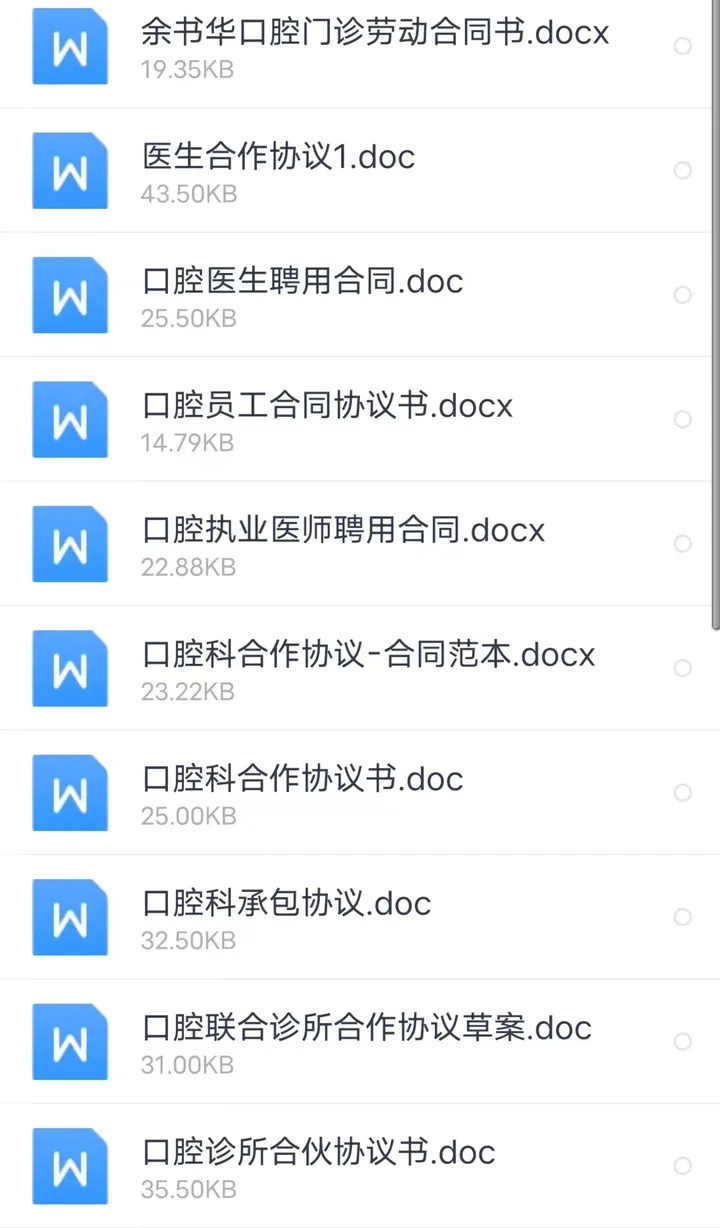Select the circle beside 余书华口腔门诊劳动合同书.docx
Viewport: 720px width, 1228px height.
(683, 46)
